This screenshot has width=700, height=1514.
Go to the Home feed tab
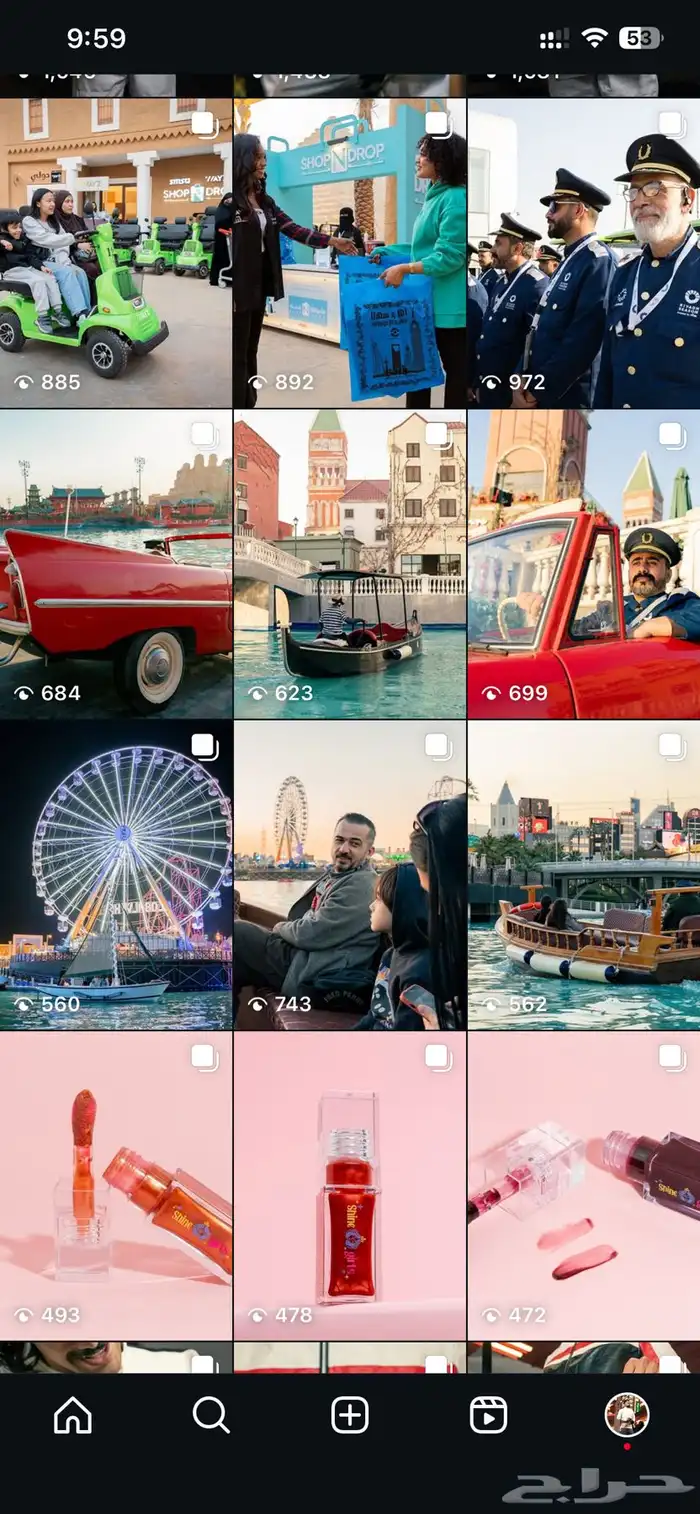pyautogui.click(x=72, y=1415)
